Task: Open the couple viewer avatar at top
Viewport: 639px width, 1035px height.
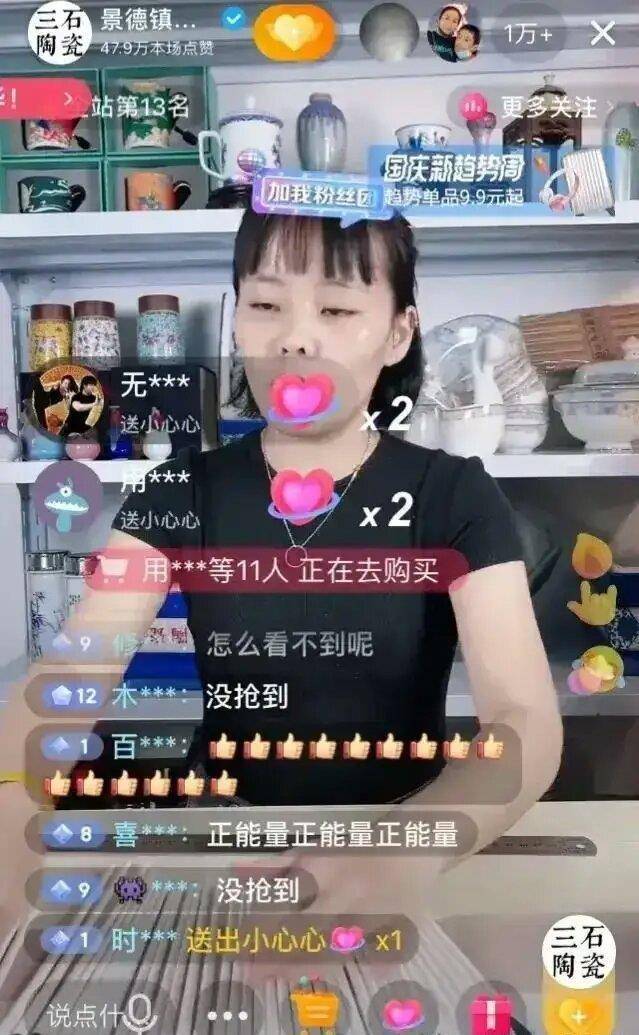Action: pyautogui.click(x=454, y=33)
